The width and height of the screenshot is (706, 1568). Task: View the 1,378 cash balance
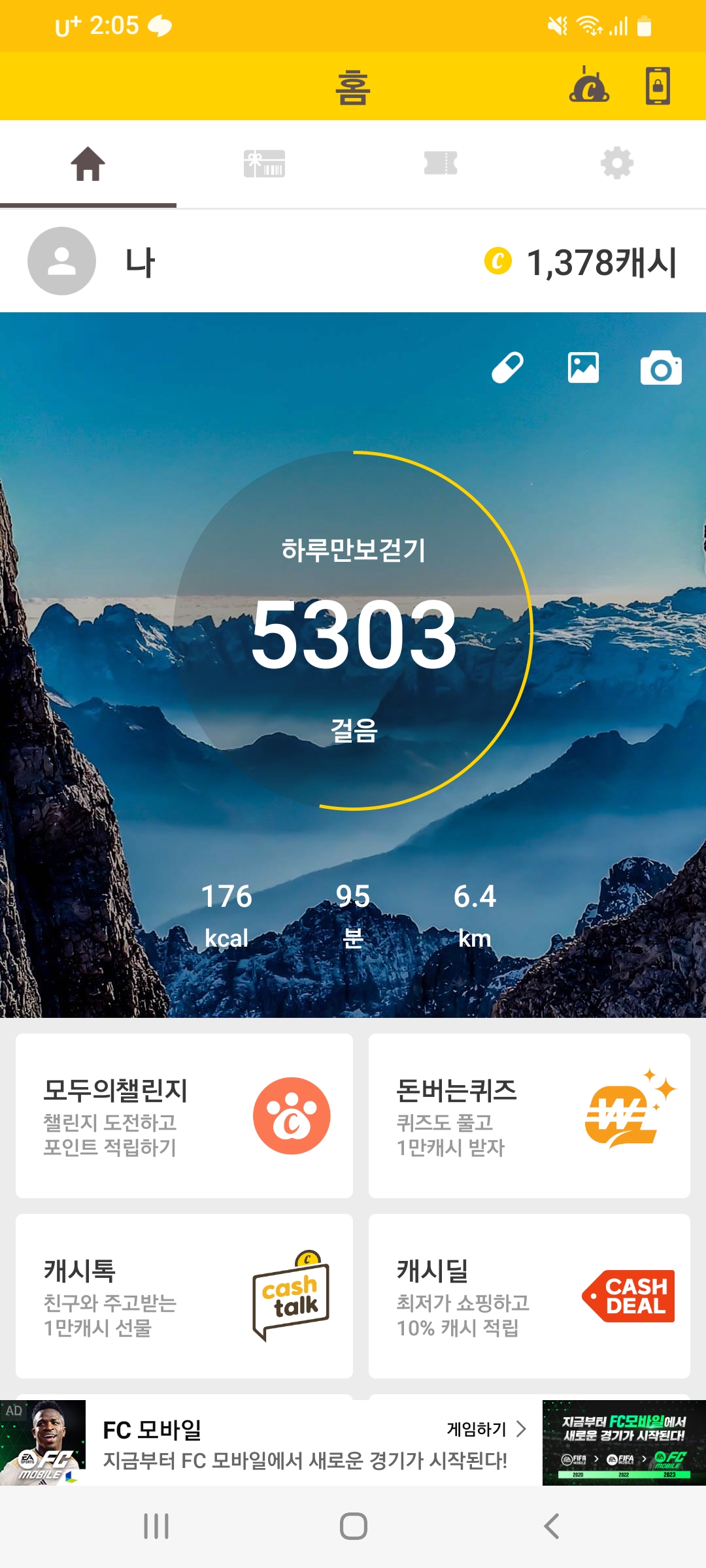click(580, 262)
